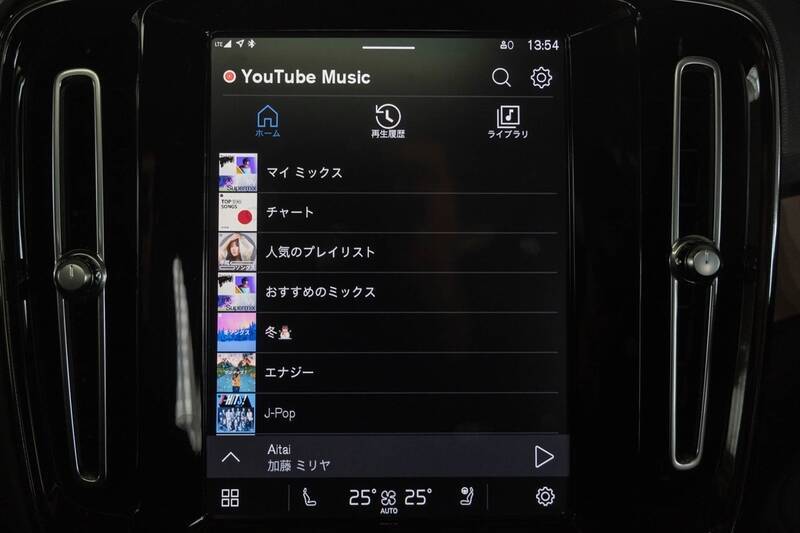
Task: Open passenger seat controls
Action: 467,497
